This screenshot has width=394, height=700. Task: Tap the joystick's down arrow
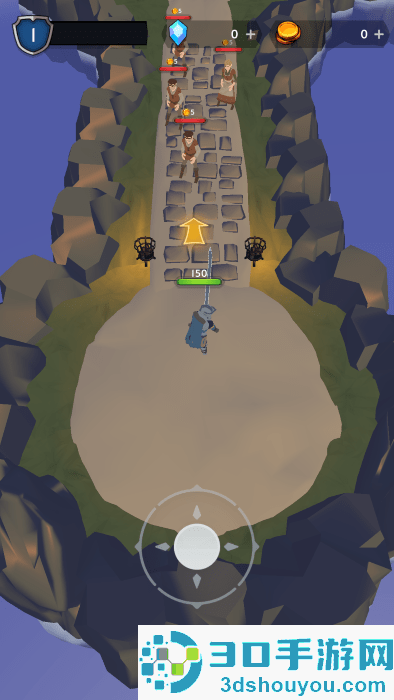[197, 581]
